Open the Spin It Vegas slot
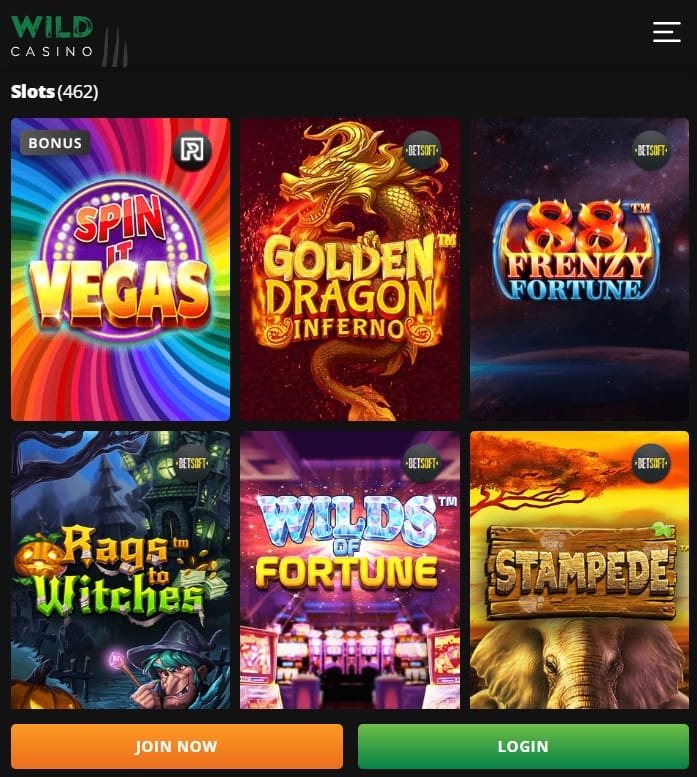The image size is (697, 777). click(120, 270)
